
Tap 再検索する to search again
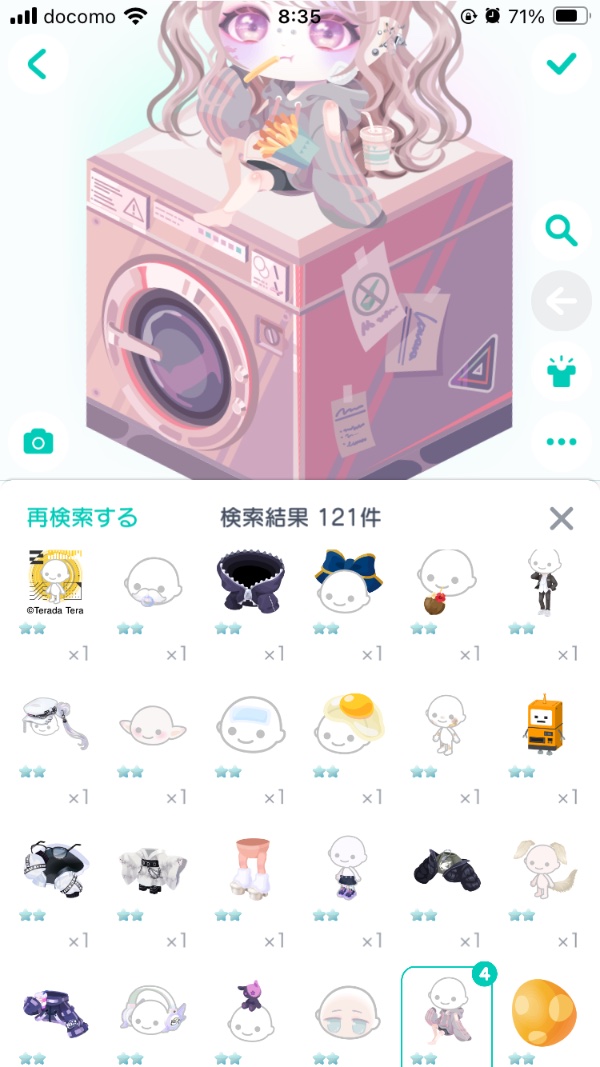click(x=82, y=517)
